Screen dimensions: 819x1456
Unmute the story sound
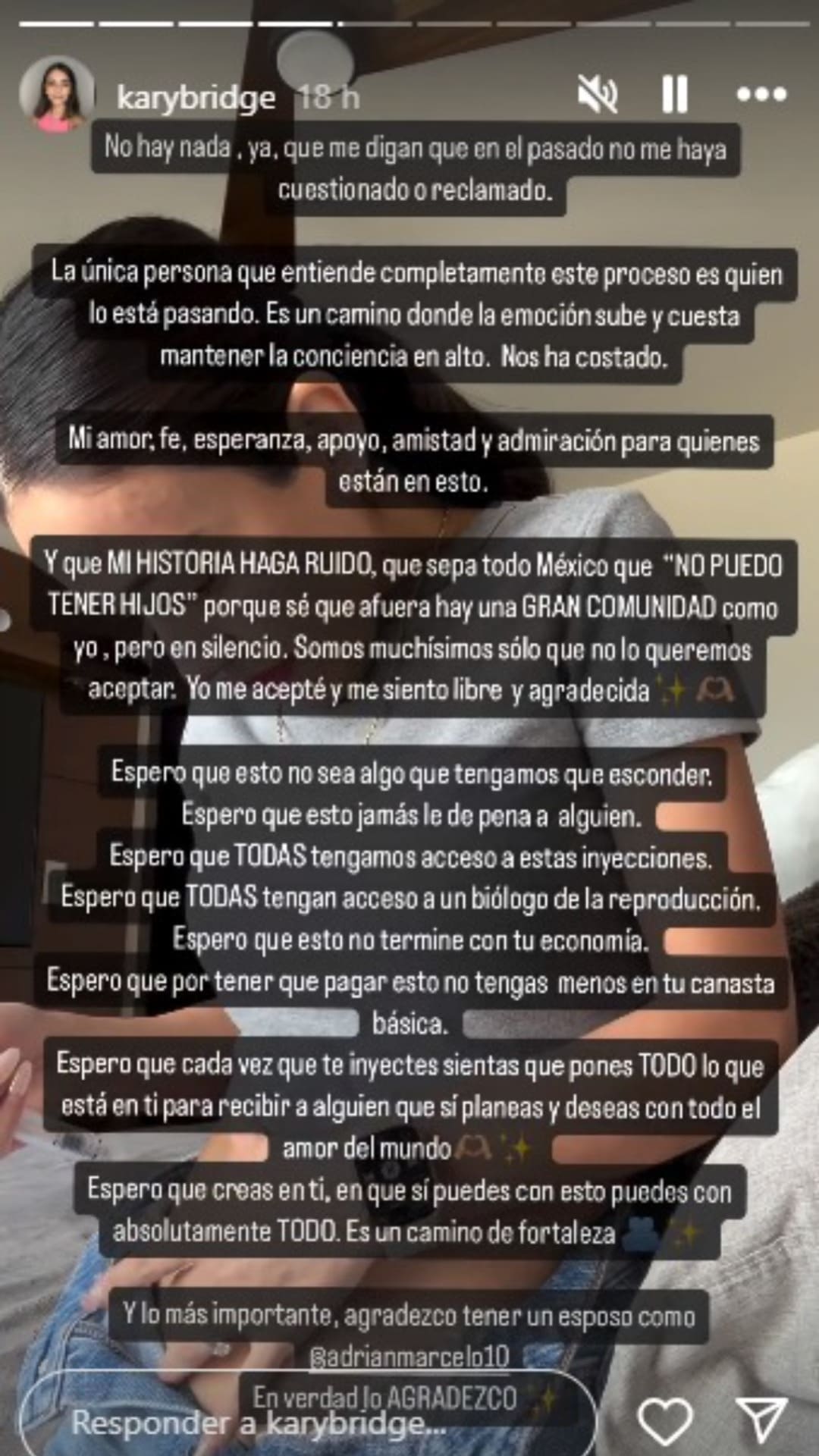[598, 96]
